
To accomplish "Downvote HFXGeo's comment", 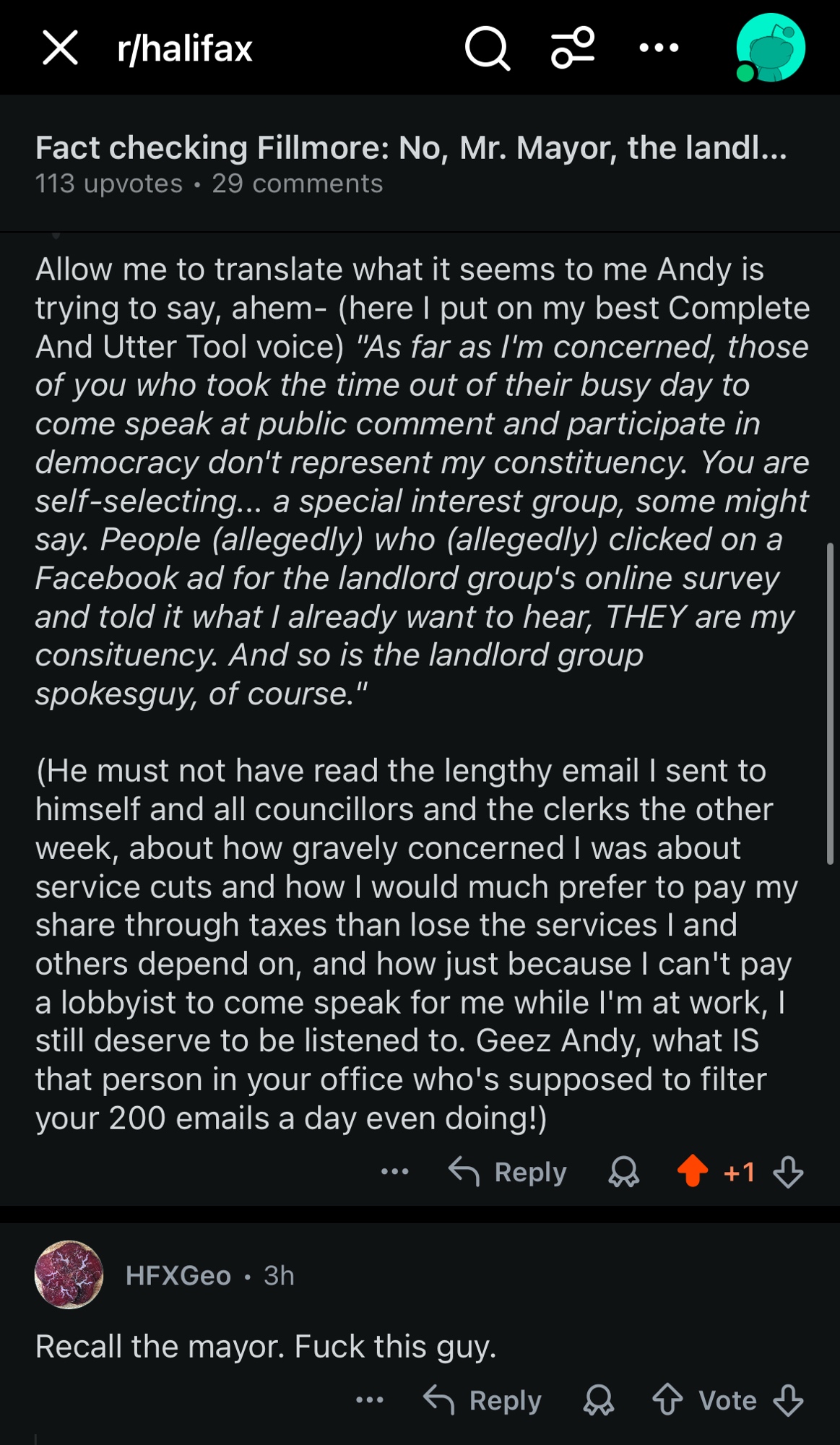I will click(788, 1400).
